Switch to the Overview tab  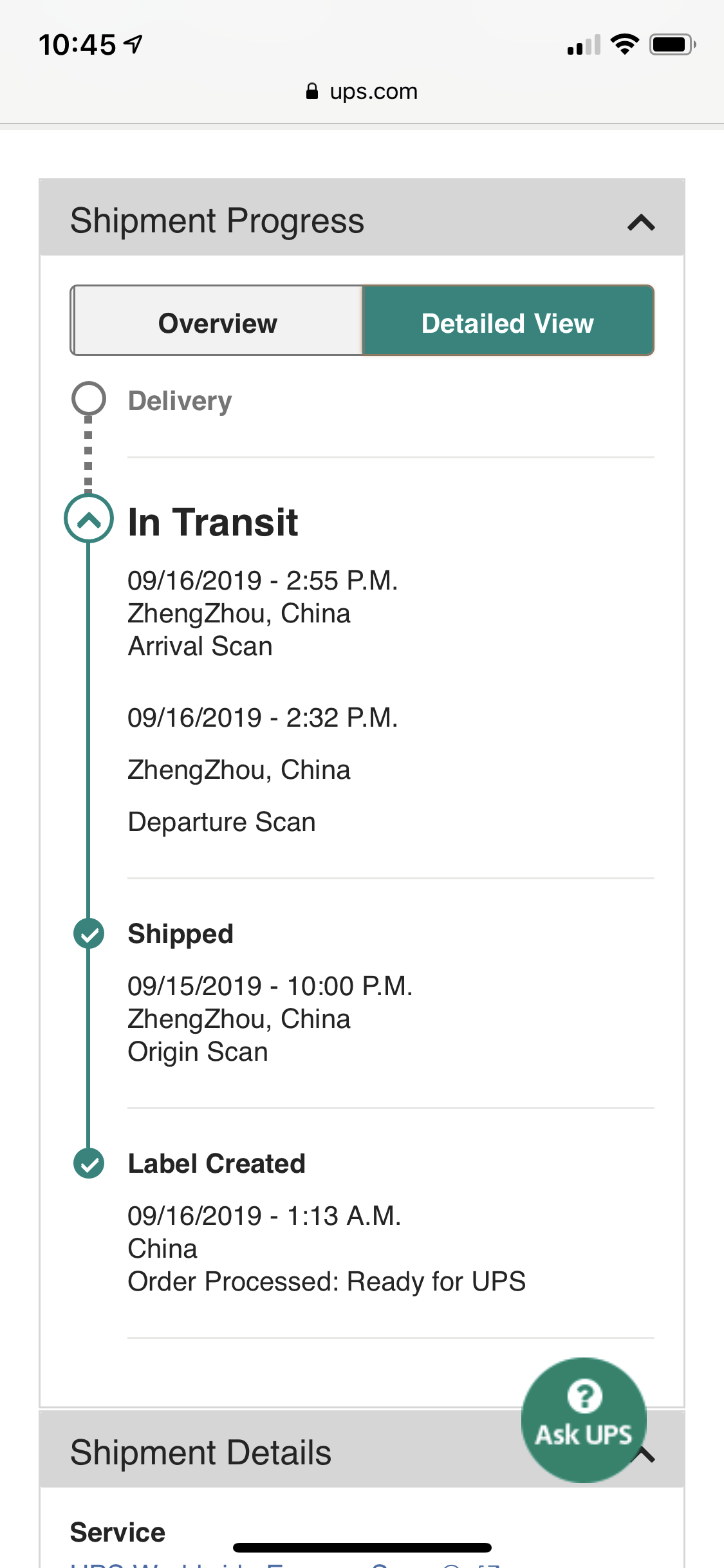coord(218,321)
